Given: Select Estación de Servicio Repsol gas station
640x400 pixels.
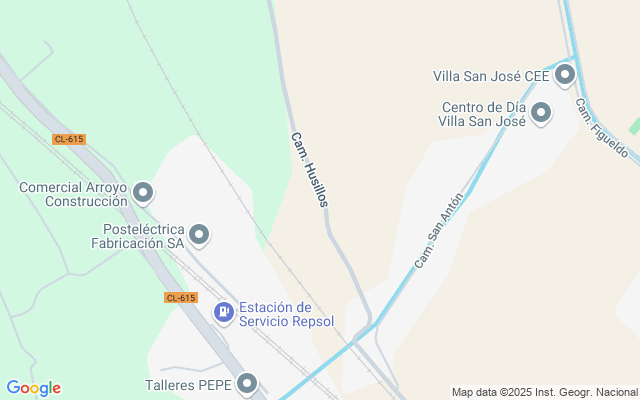Looking at the screenshot, I should (x=224, y=313).
